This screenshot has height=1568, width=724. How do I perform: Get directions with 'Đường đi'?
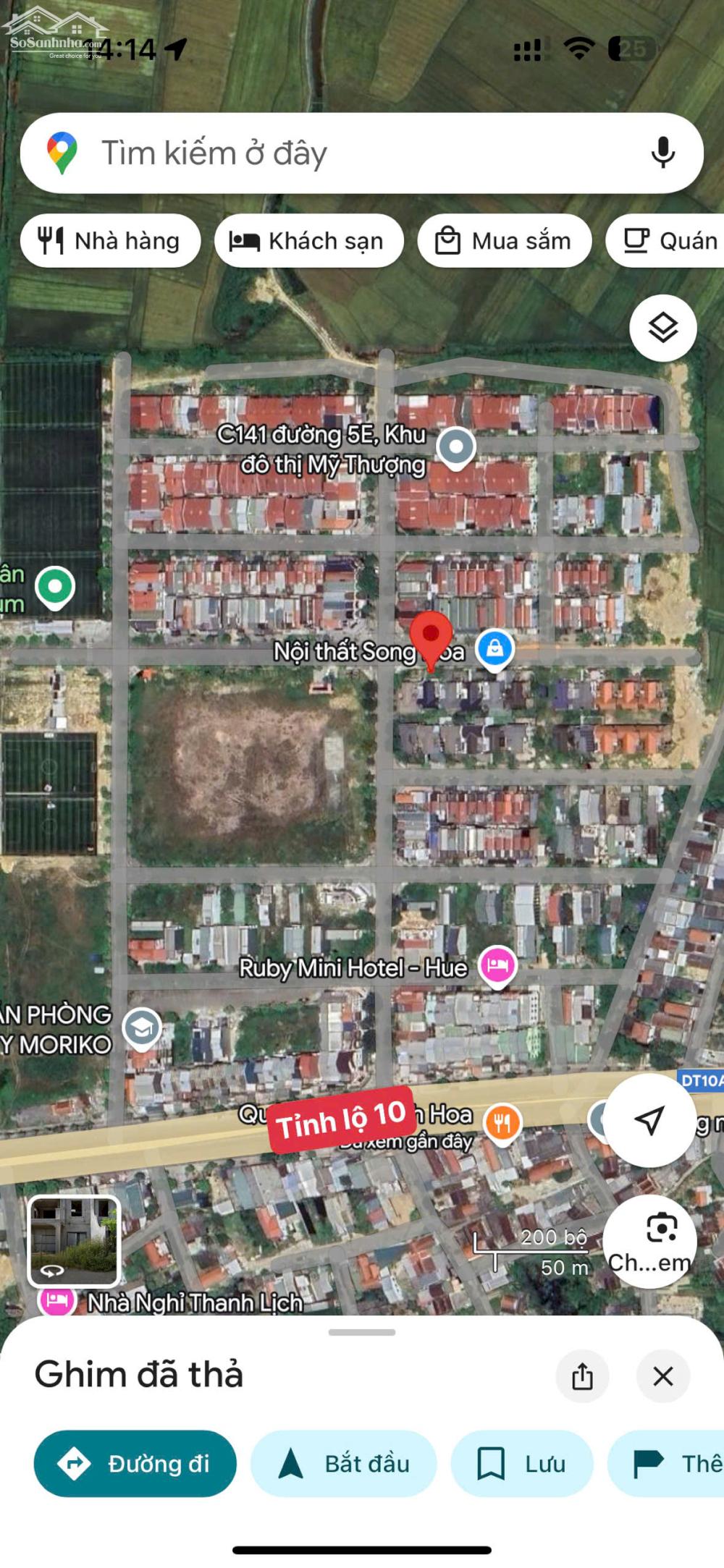pos(135,1463)
